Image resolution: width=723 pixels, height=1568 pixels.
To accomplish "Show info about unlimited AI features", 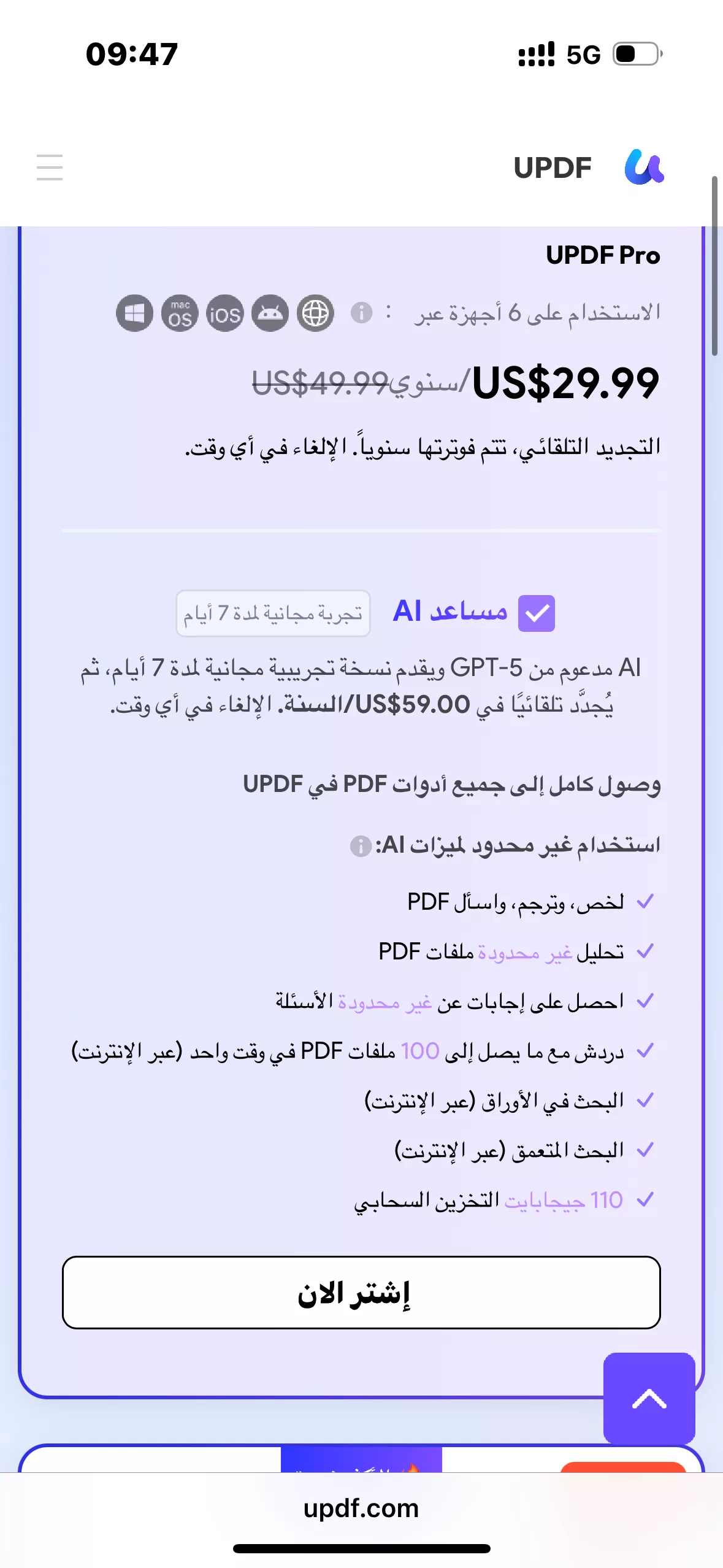I will pyautogui.click(x=361, y=846).
